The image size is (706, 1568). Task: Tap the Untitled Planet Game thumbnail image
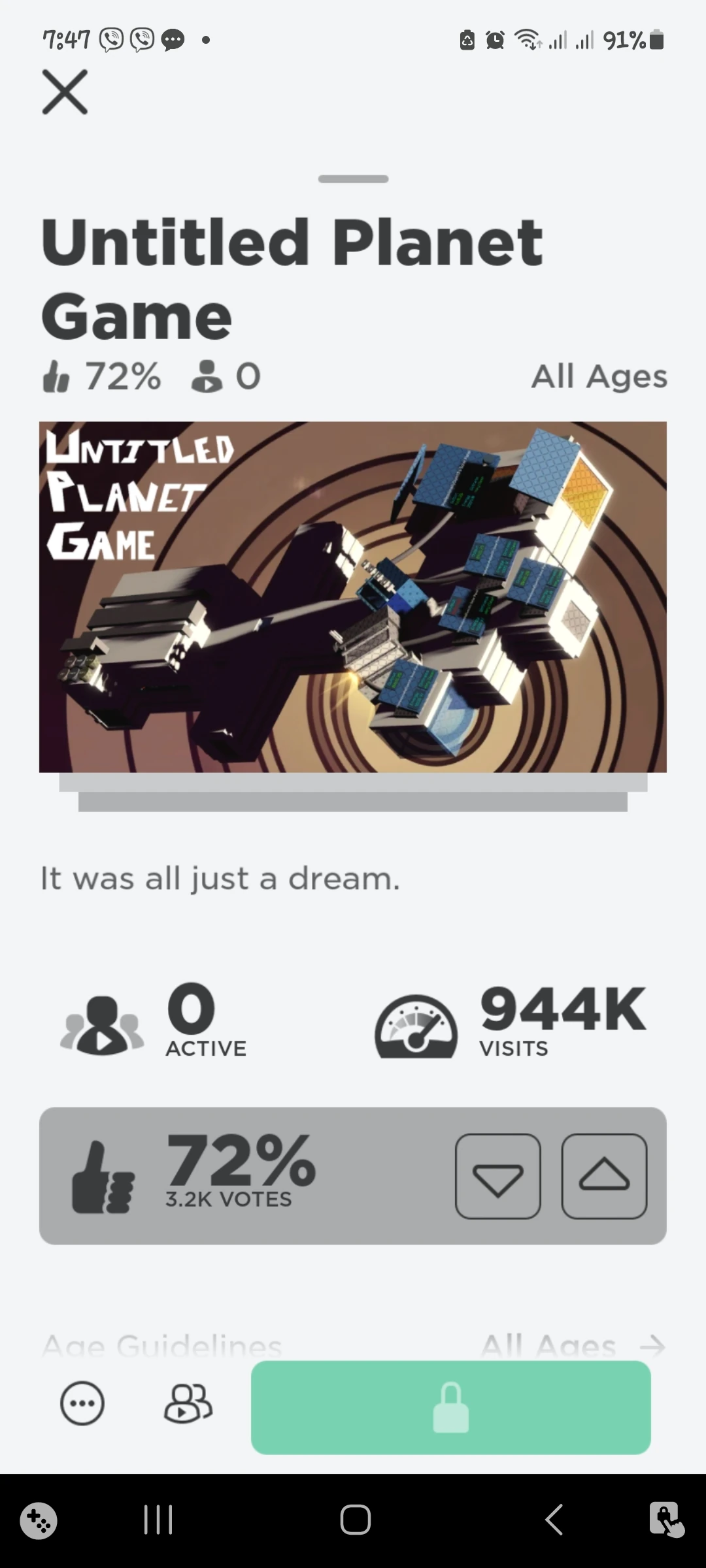pyautogui.click(x=353, y=598)
